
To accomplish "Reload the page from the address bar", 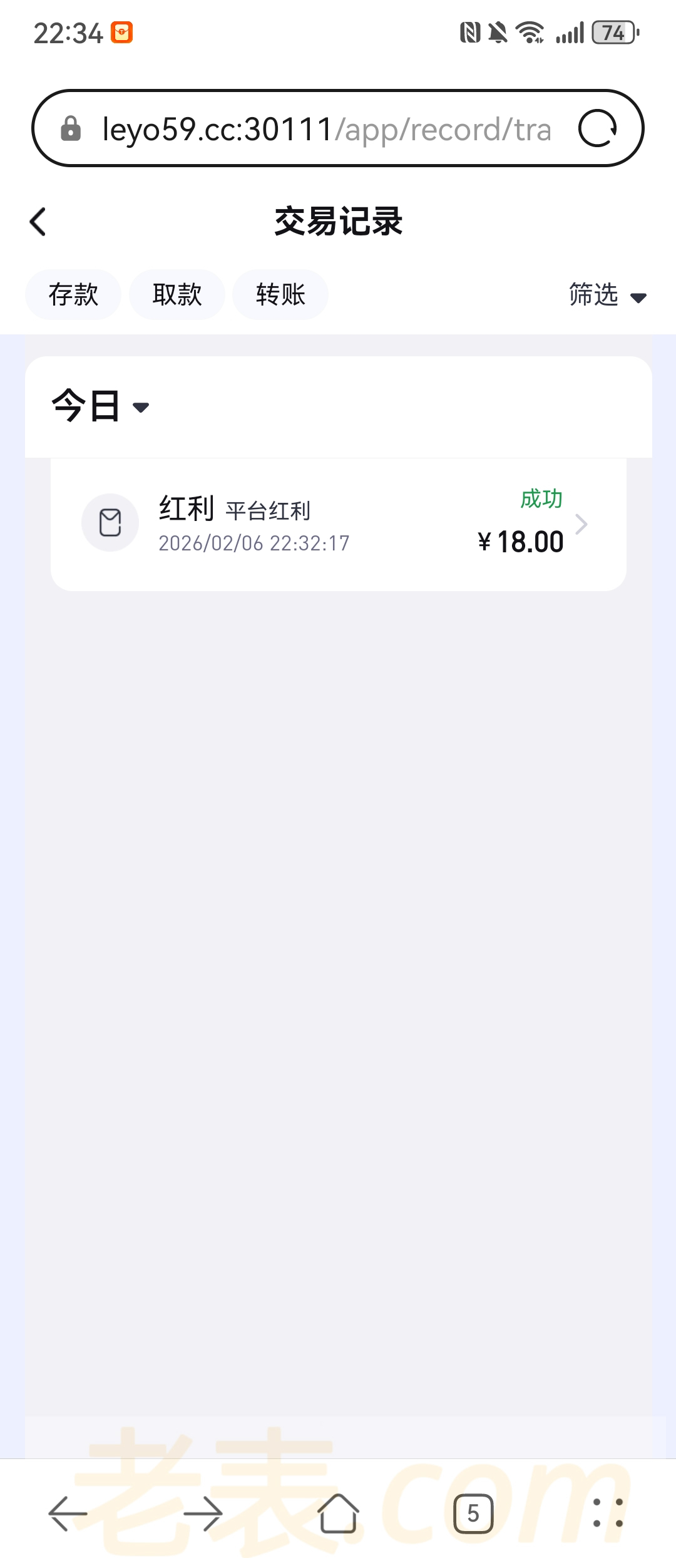I will [x=597, y=129].
